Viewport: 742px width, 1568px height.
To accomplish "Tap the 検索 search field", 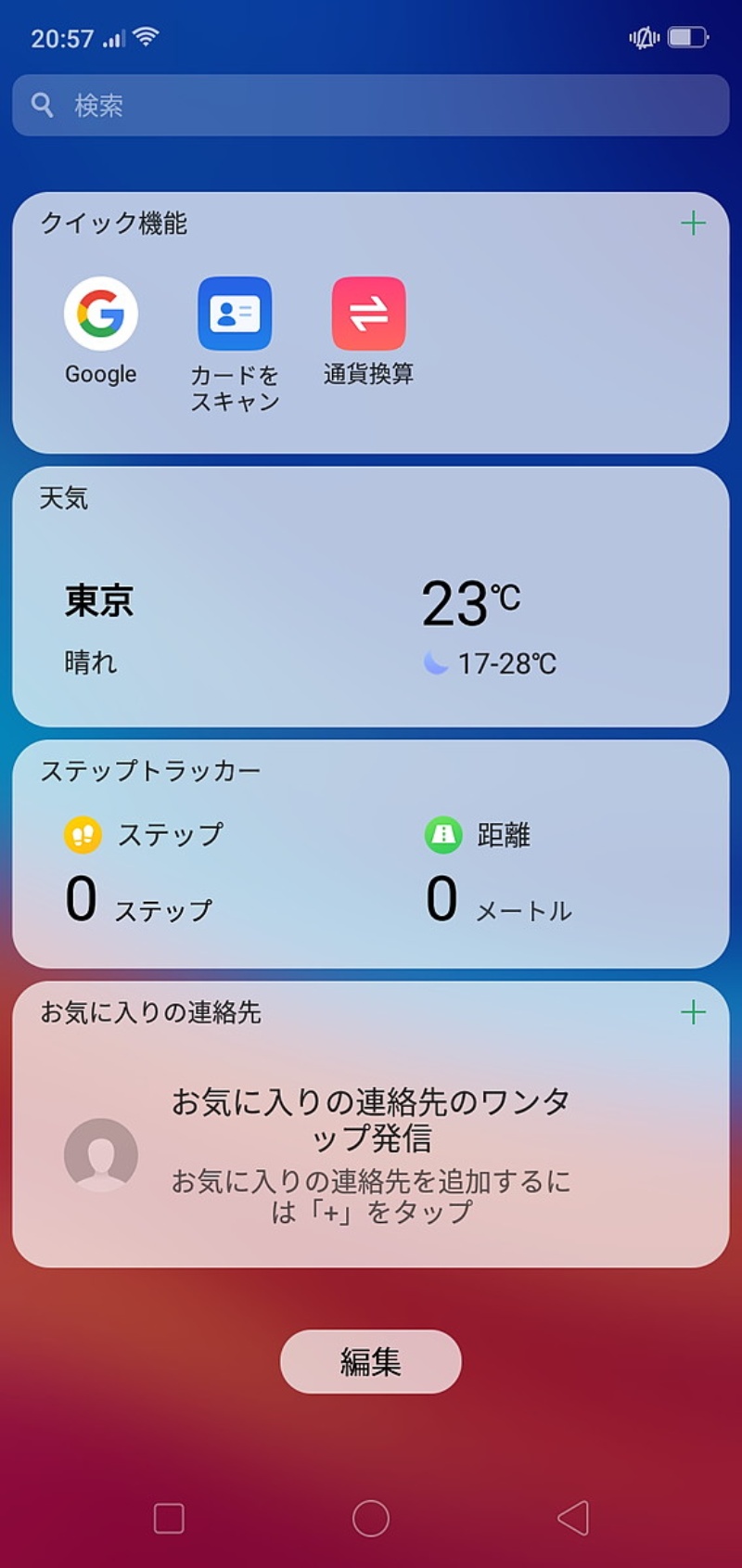I will (371, 105).
